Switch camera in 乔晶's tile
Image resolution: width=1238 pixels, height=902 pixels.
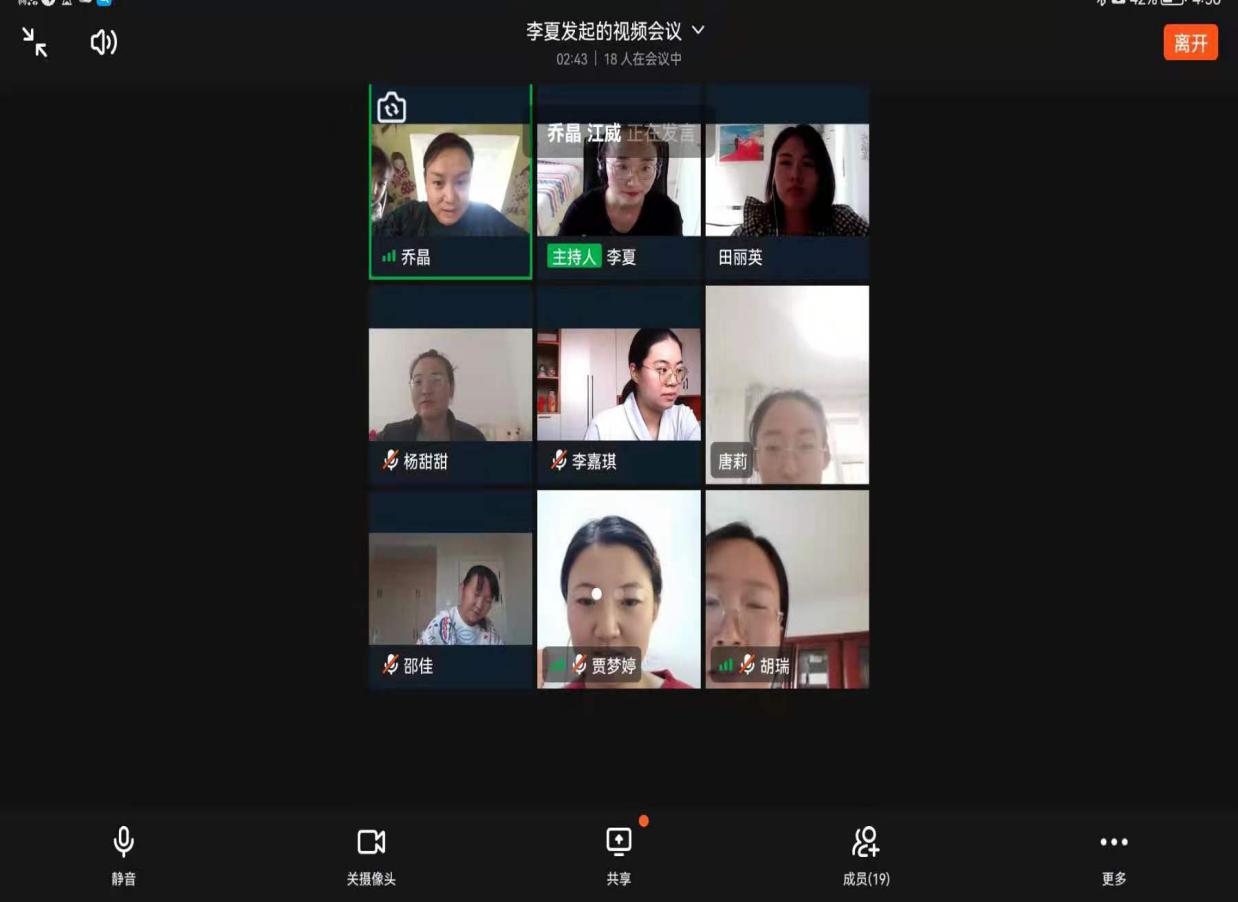click(392, 107)
